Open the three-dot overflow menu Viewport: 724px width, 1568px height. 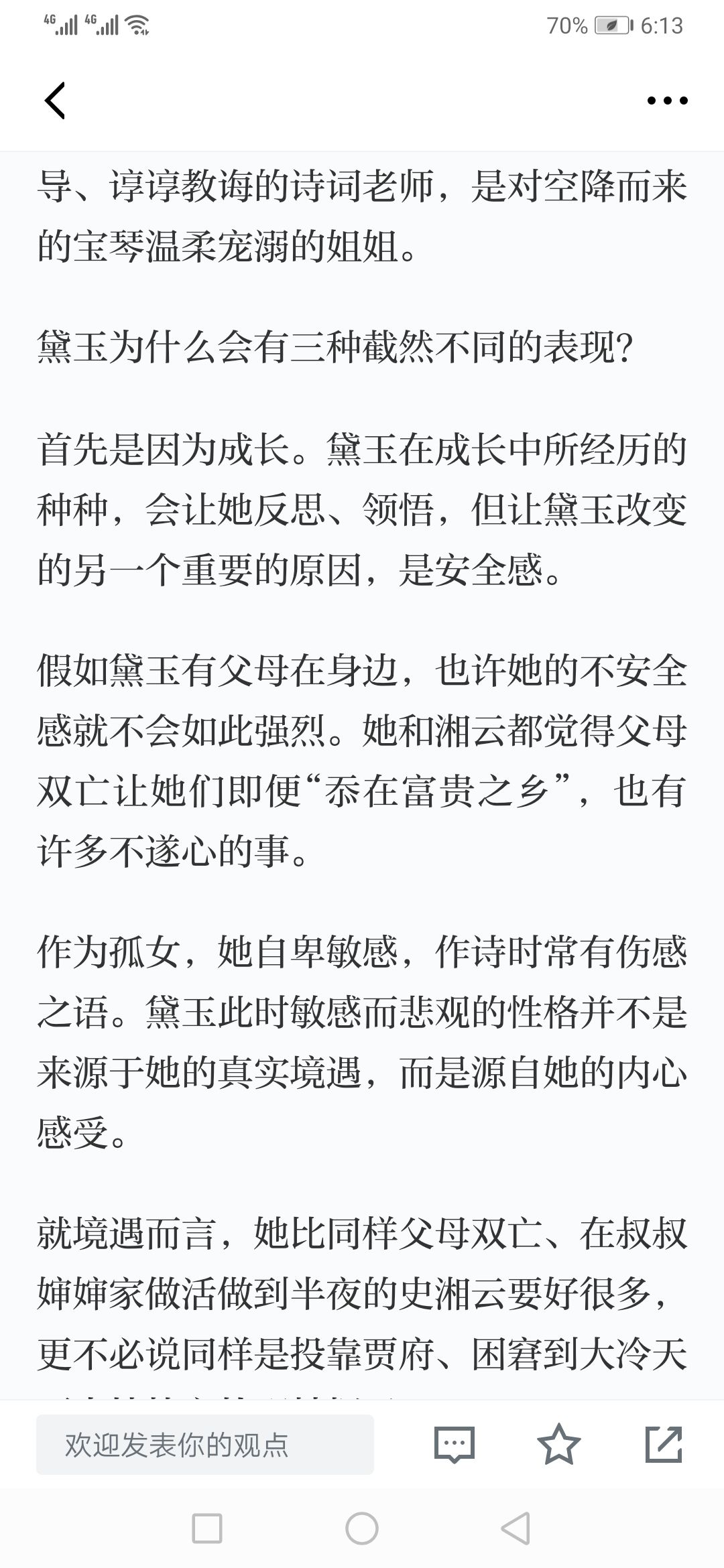(x=667, y=101)
